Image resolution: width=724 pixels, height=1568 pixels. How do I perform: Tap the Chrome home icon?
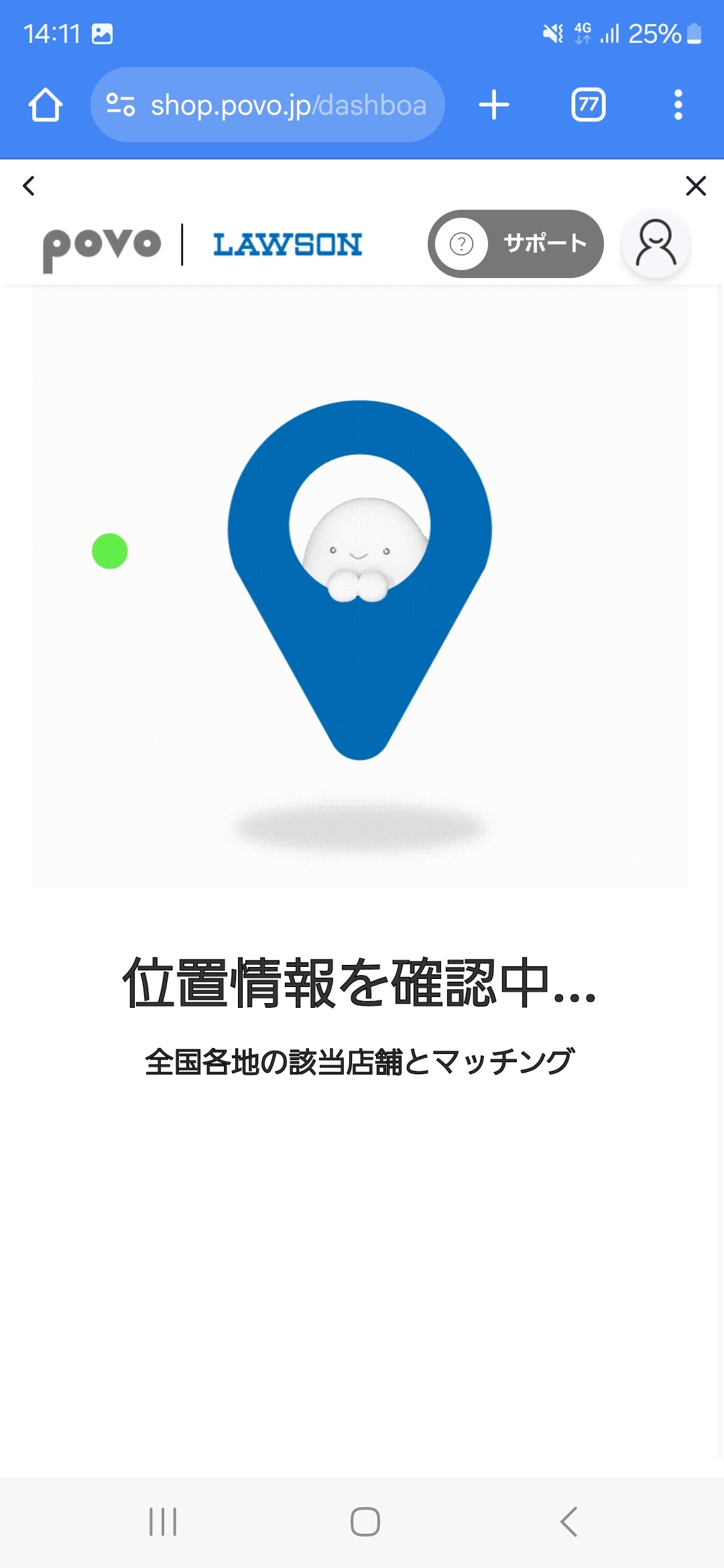pyautogui.click(x=44, y=105)
